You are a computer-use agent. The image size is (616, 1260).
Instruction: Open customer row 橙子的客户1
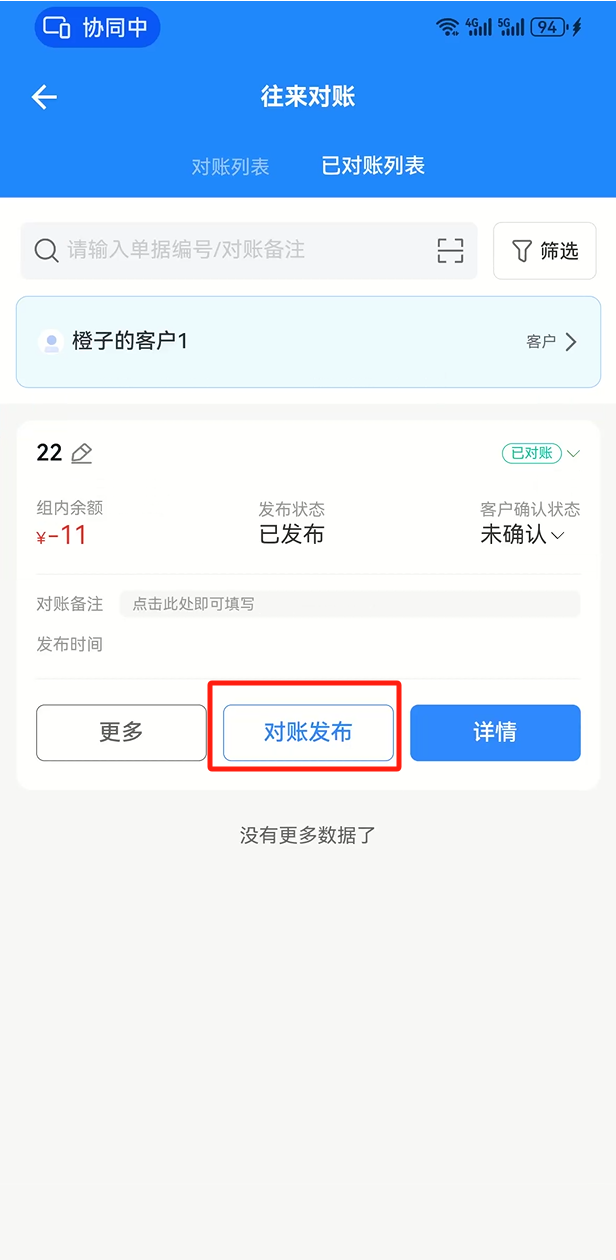click(308, 342)
